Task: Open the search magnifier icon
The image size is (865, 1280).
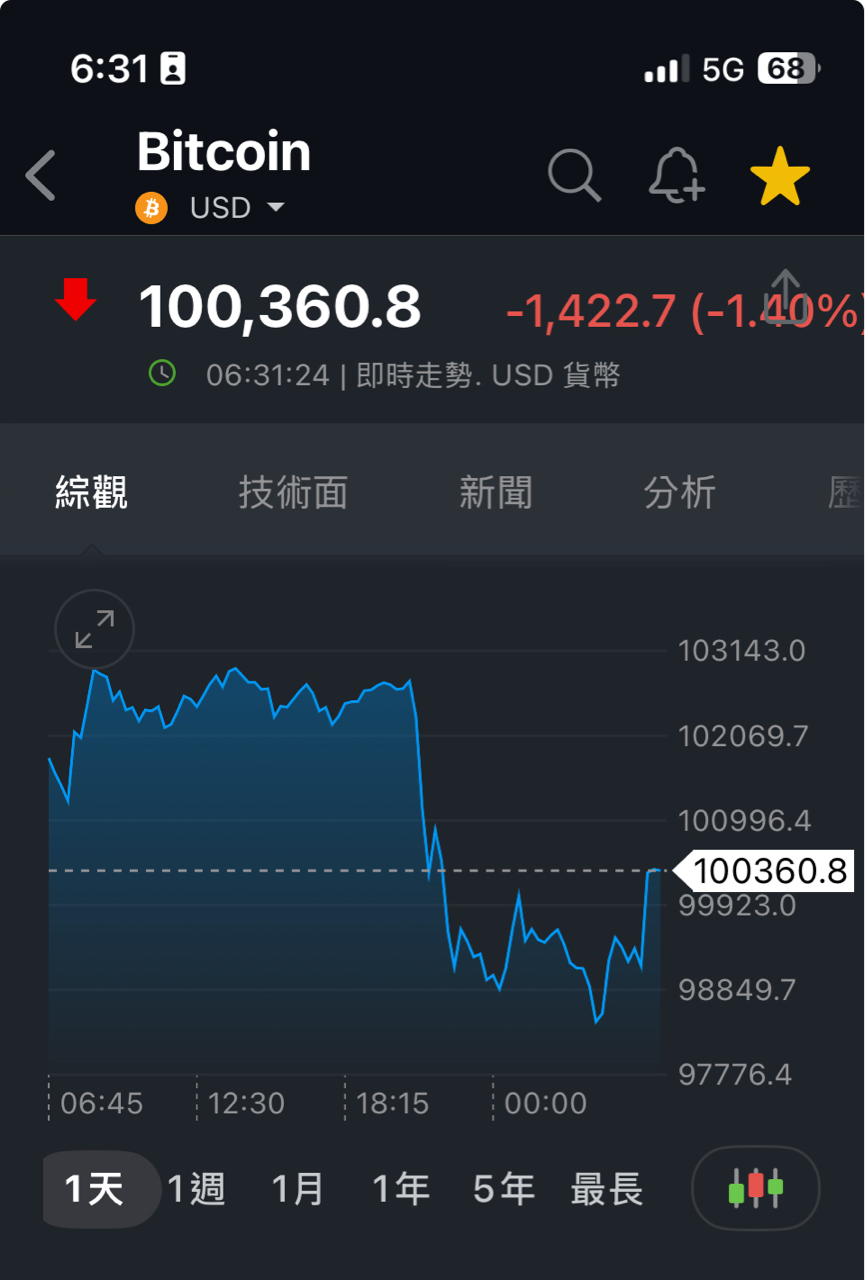Action: [x=574, y=176]
